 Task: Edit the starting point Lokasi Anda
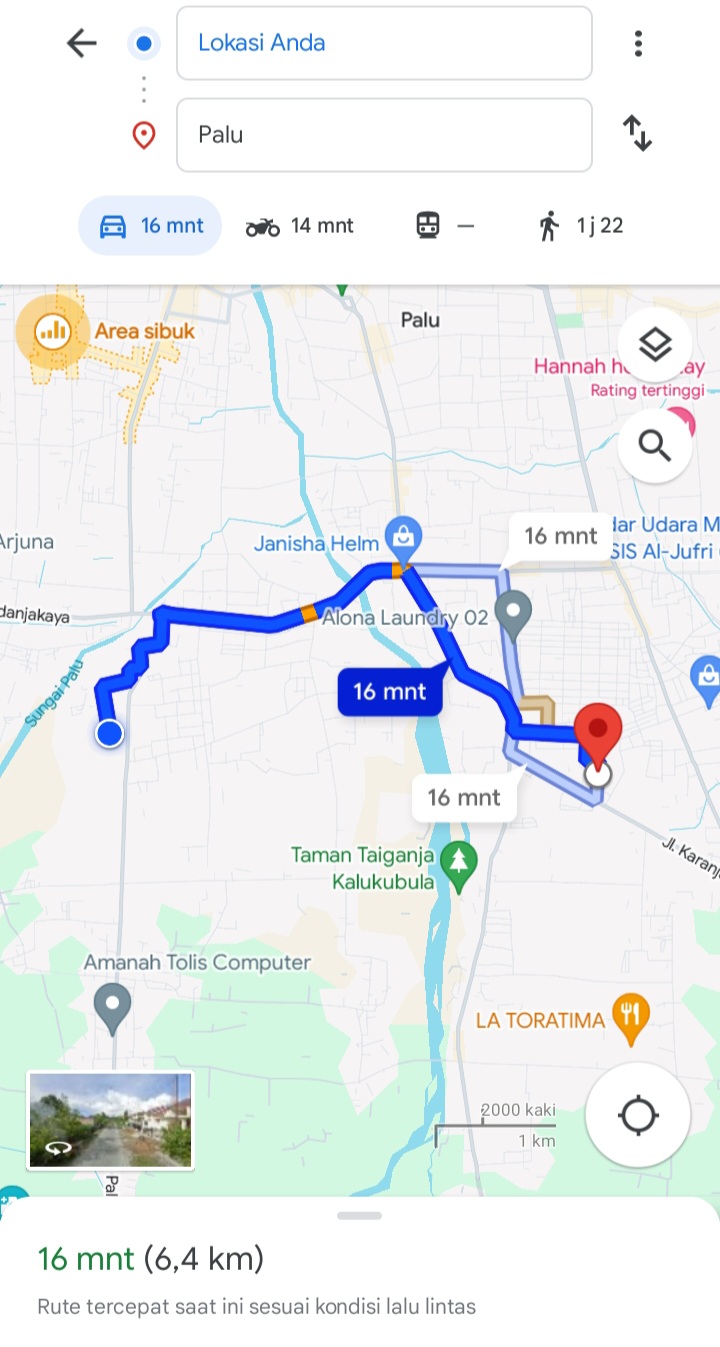click(x=384, y=43)
